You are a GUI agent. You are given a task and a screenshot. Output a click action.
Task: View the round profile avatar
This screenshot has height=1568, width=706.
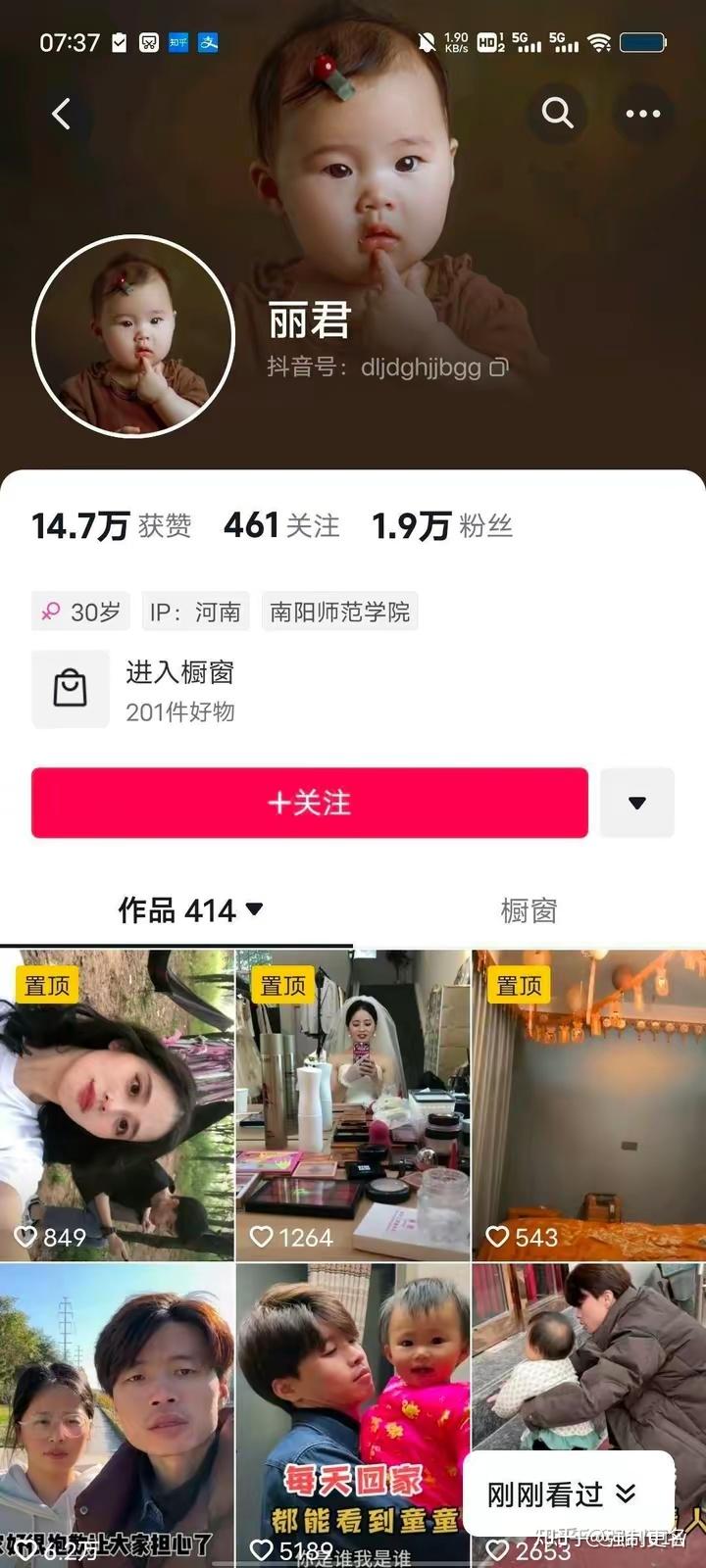pyautogui.click(x=133, y=336)
